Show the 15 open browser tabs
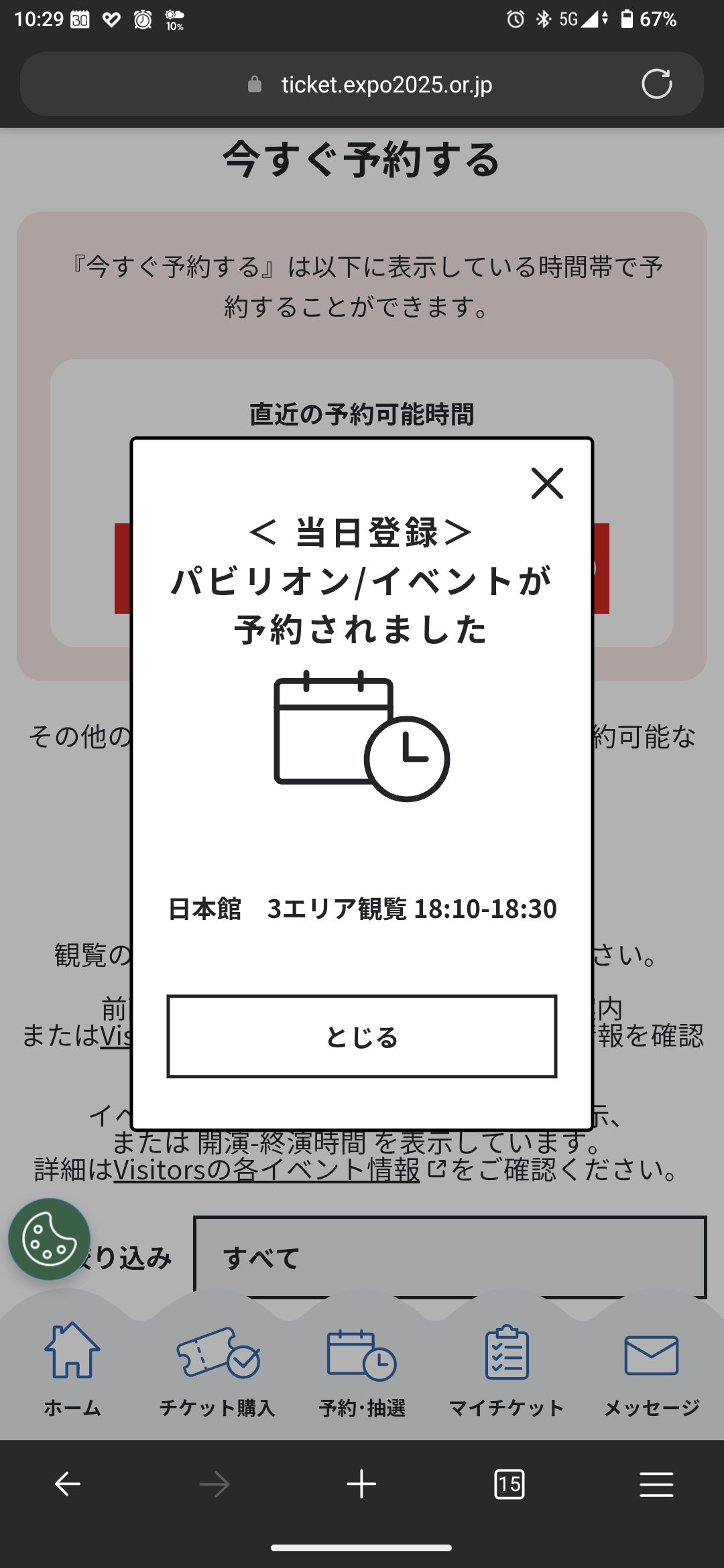Viewport: 724px width, 1568px height. 509,1484
